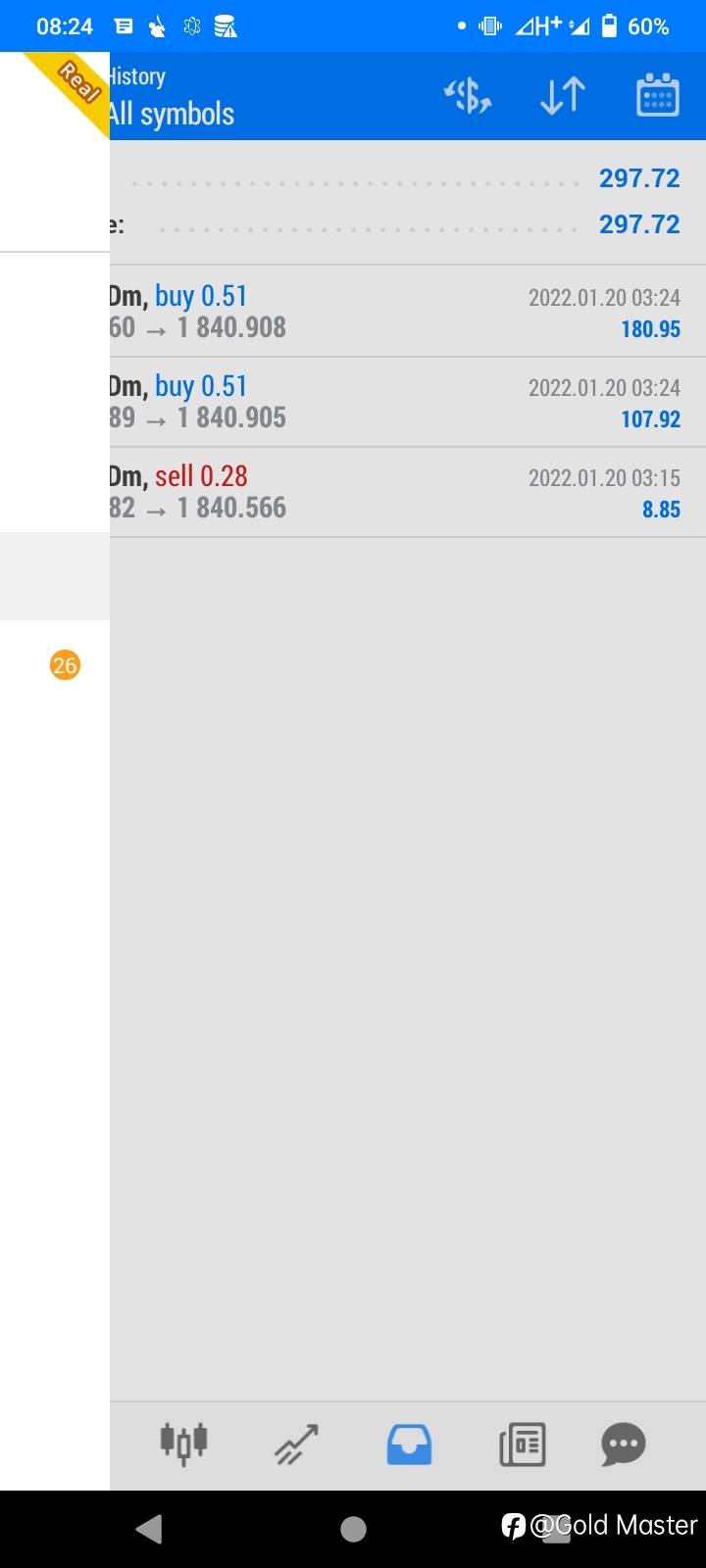Open the messages chat tab
Image resolution: width=706 pixels, height=1568 pixels.
coord(624,1445)
